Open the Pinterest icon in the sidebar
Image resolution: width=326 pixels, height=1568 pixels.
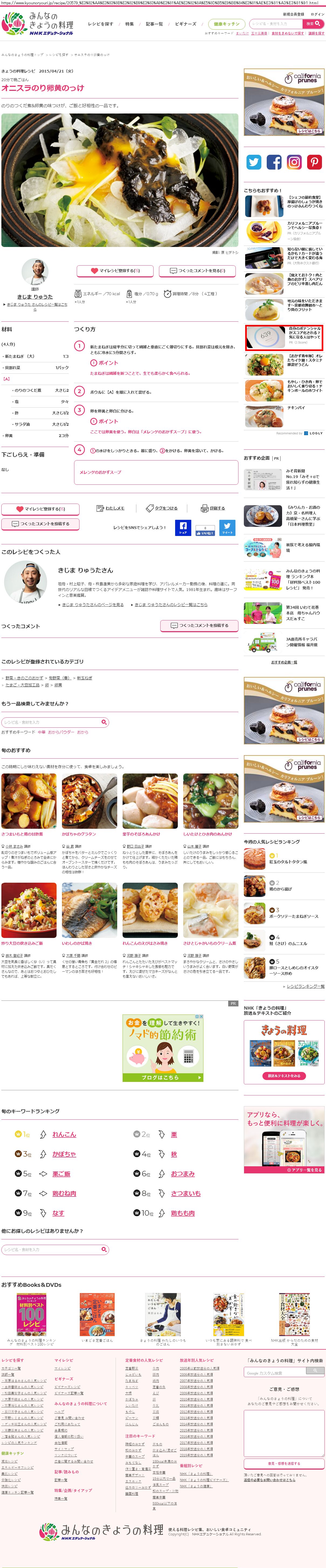tap(314, 162)
